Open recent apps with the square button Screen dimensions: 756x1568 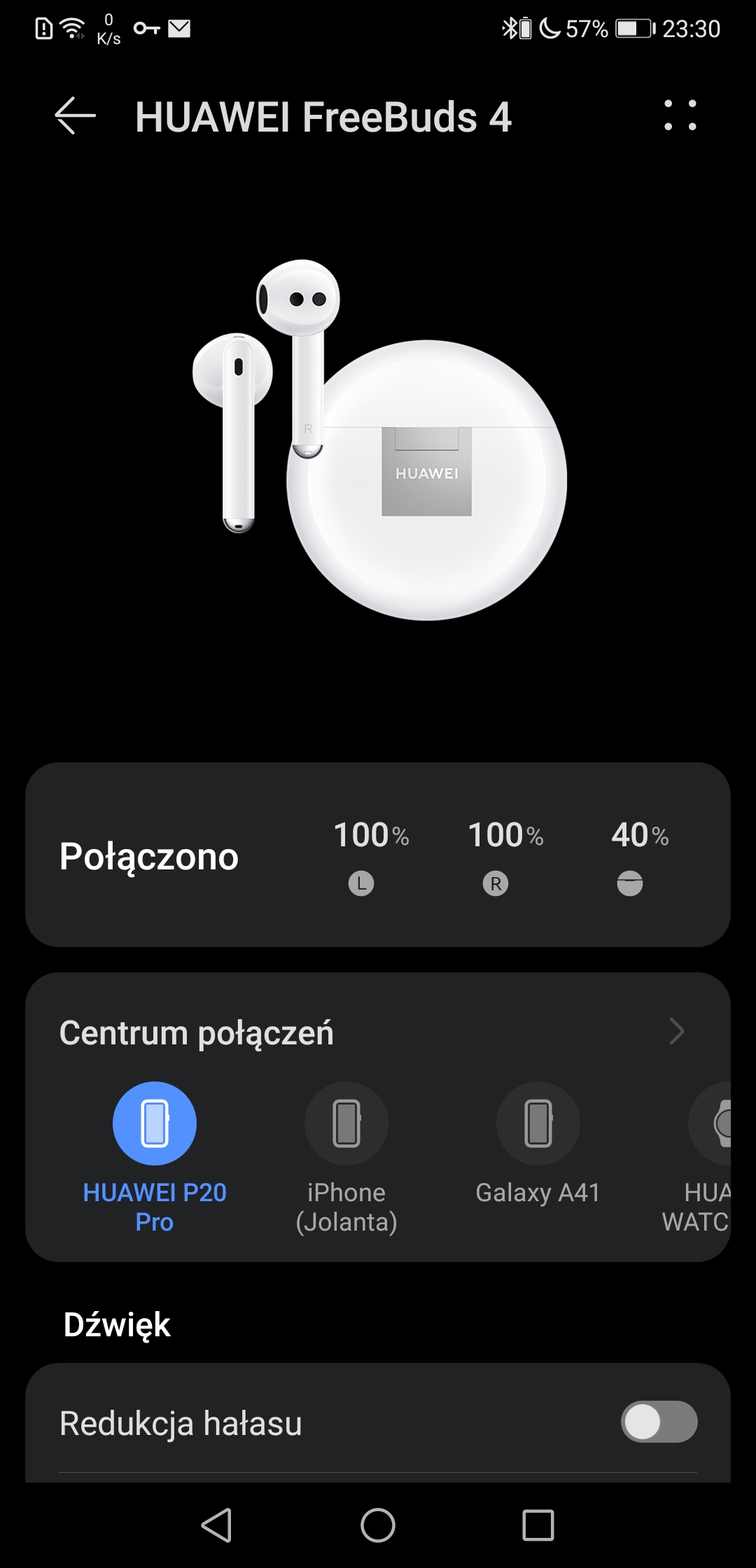coord(538,1525)
